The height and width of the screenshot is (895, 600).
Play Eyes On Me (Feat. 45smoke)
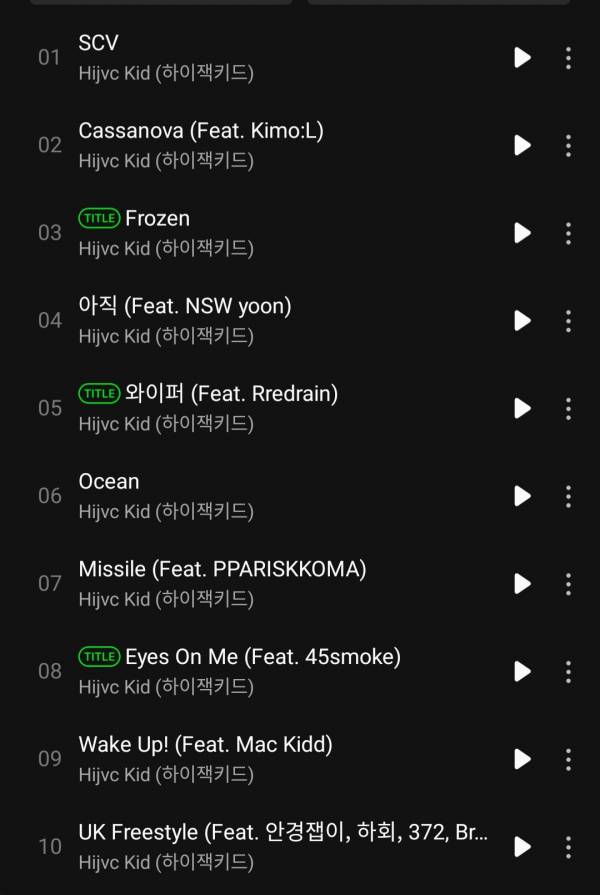click(522, 671)
